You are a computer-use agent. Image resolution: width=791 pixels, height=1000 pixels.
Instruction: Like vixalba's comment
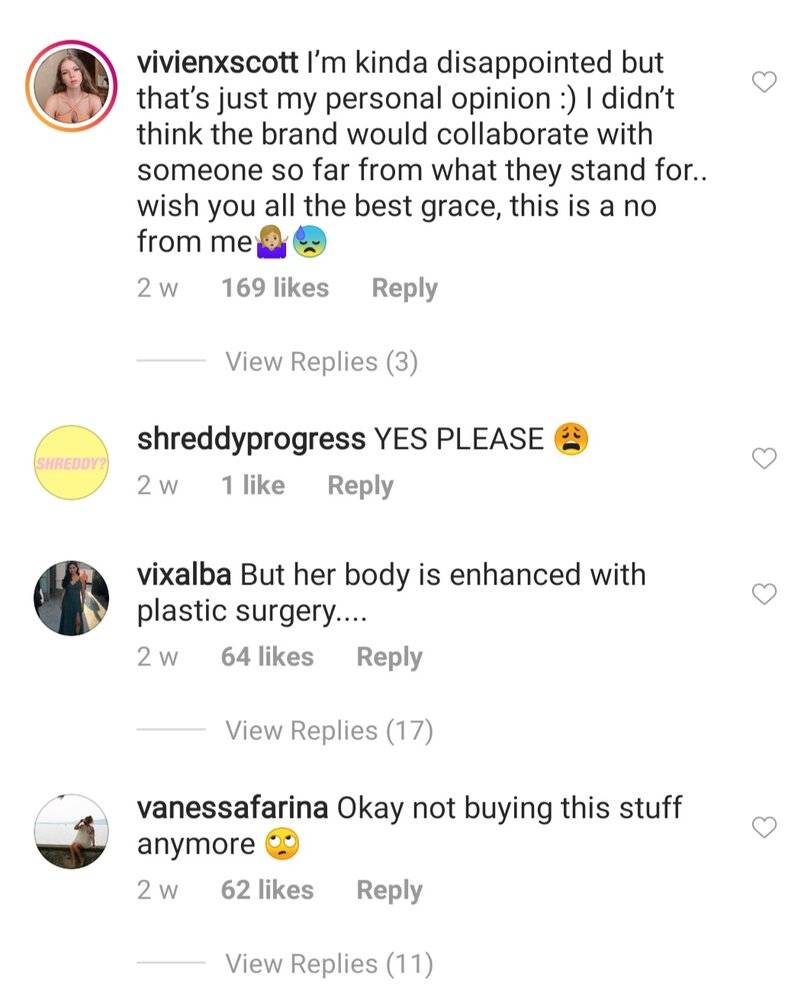pos(764,594)
